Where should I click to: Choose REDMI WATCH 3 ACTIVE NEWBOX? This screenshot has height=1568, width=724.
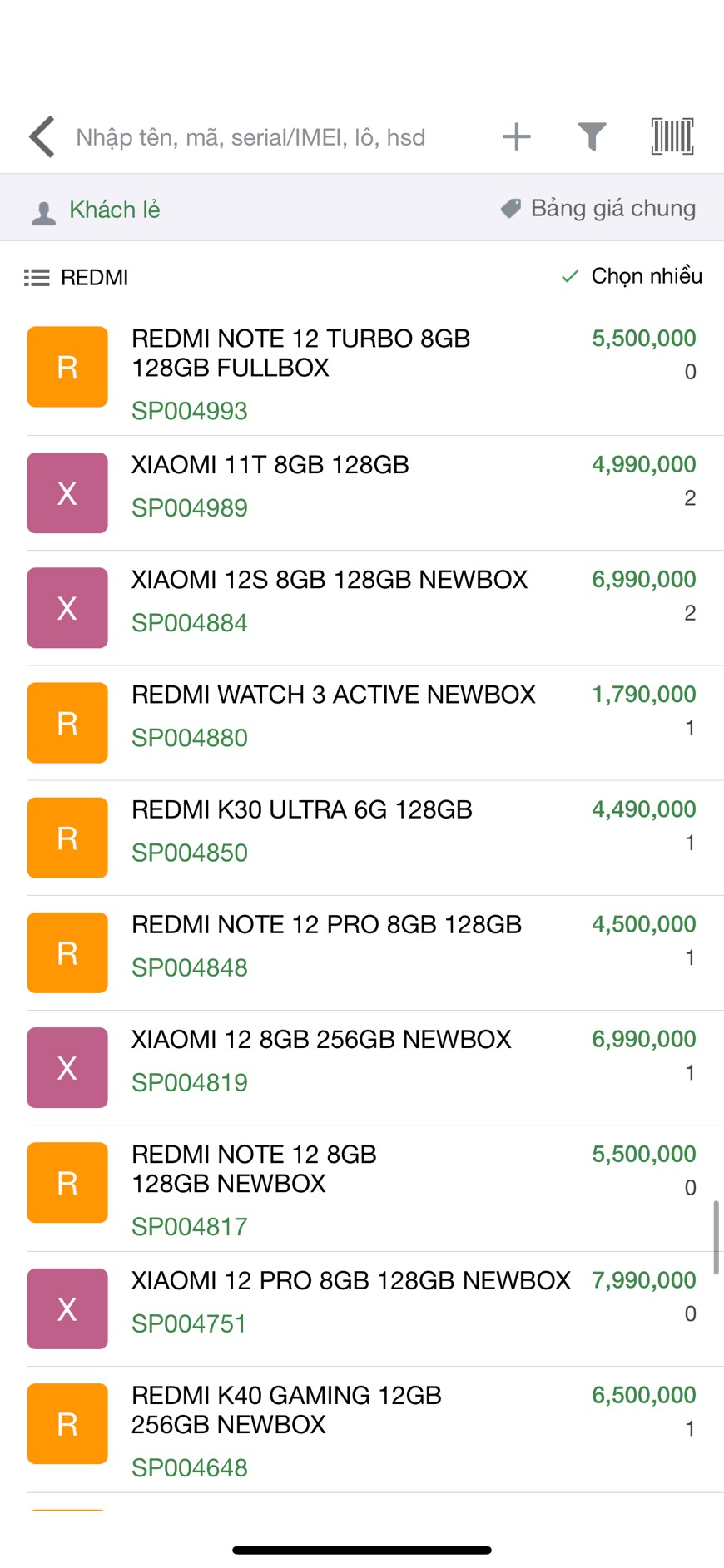coord(362,723)
